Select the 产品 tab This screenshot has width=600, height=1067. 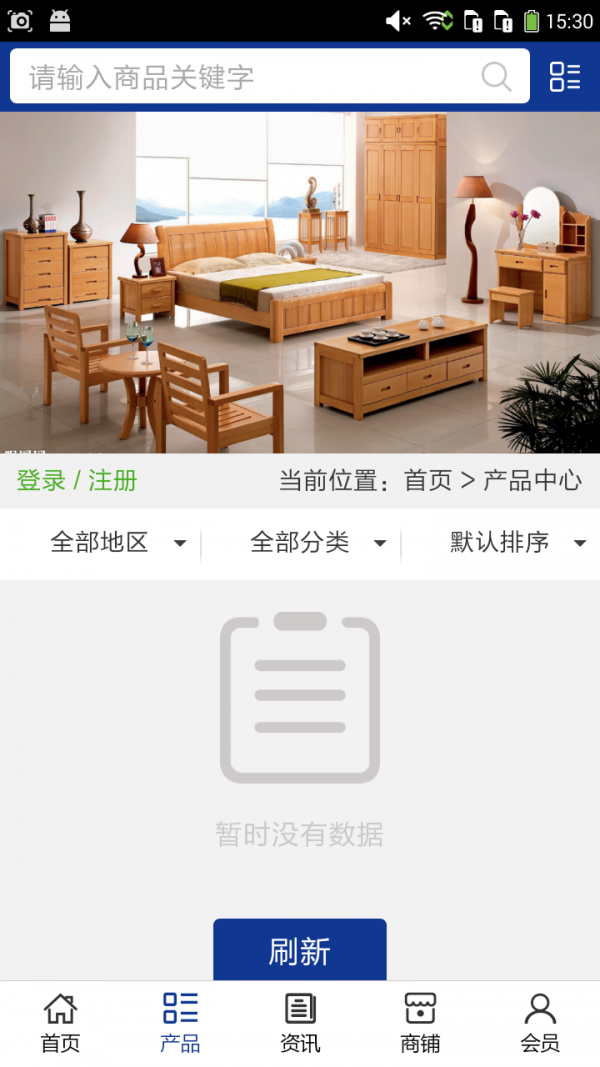coord(180,1023)
